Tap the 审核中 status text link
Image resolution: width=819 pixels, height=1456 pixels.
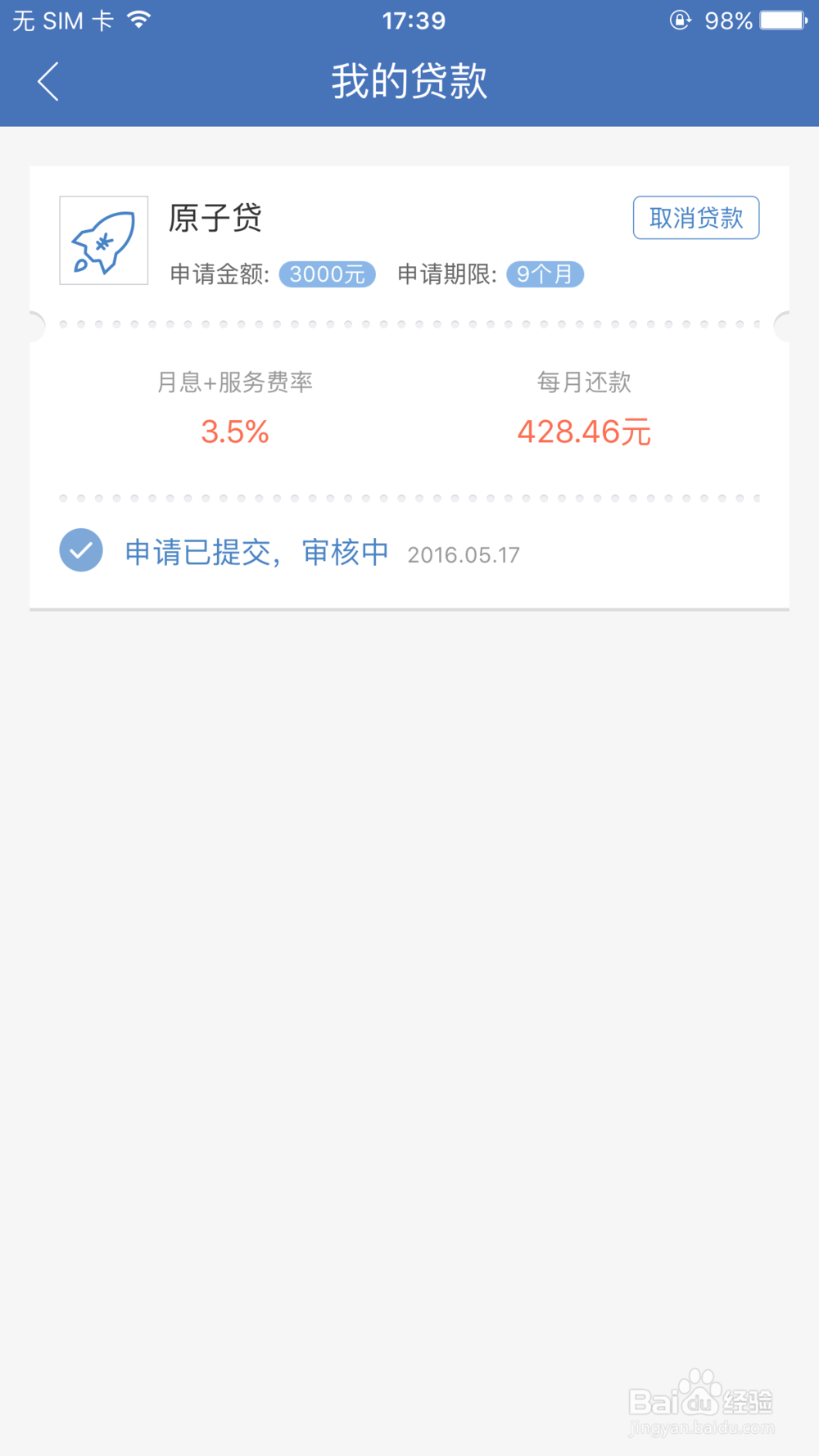[345, 552]
